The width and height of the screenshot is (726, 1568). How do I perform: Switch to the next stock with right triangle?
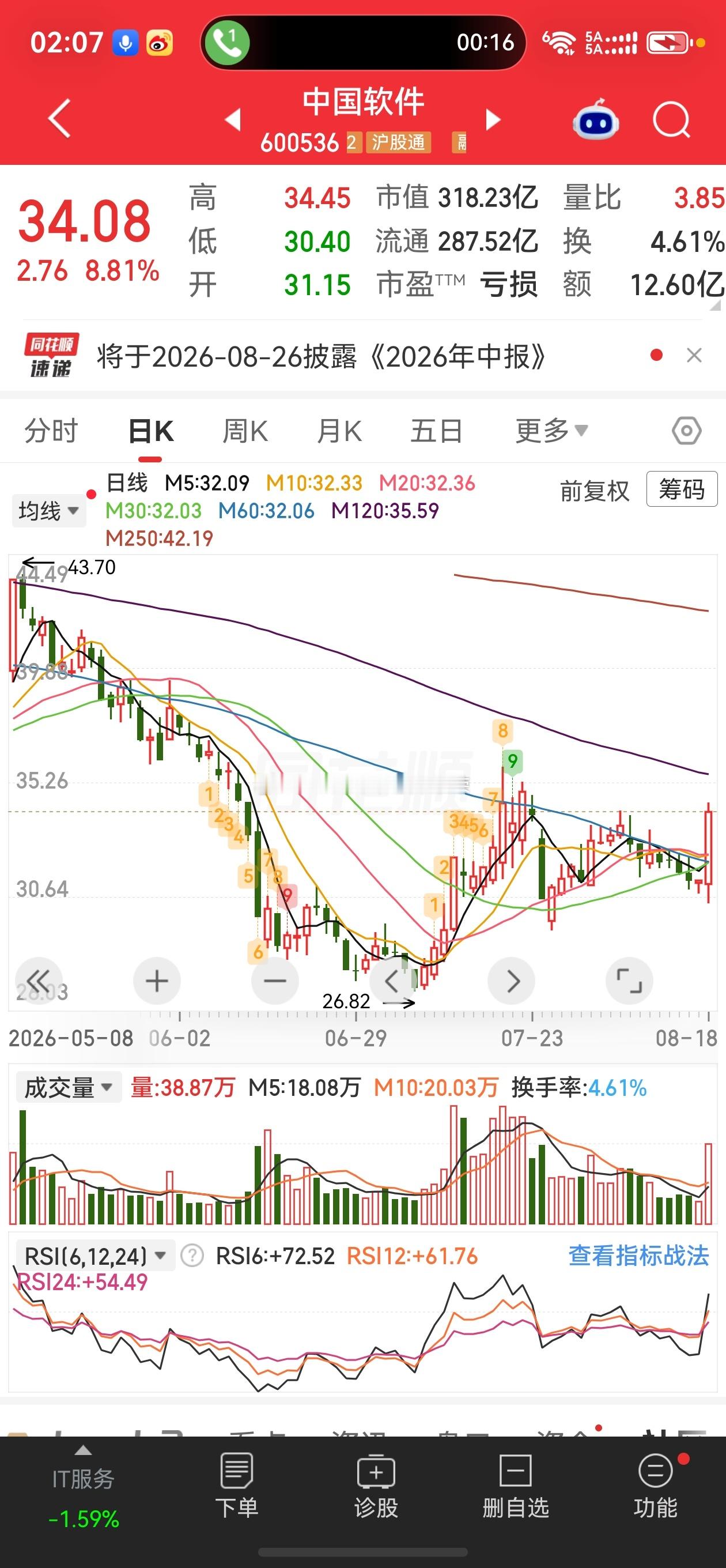pyautogui.click(x=493, y=119)
